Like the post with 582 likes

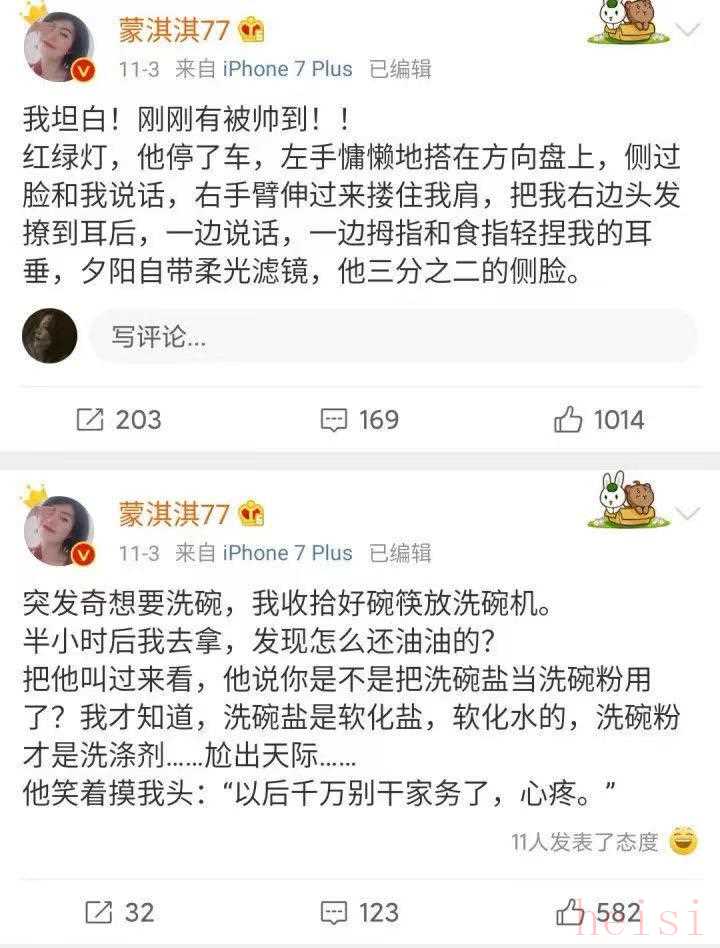[x=599, y=911]
